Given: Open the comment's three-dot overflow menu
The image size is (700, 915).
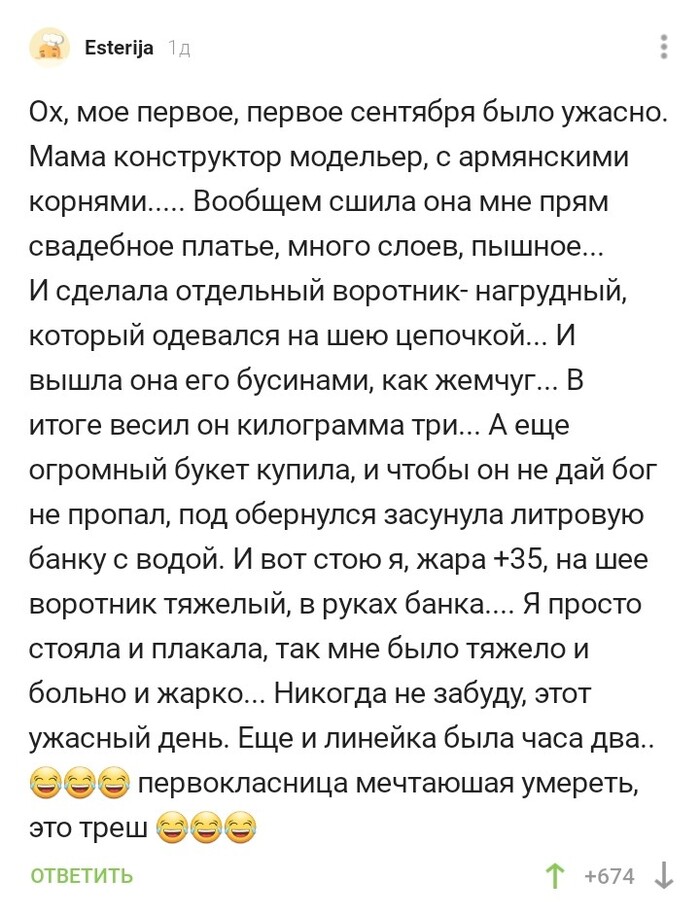Looking at the screenshot, I should [665, 48].
